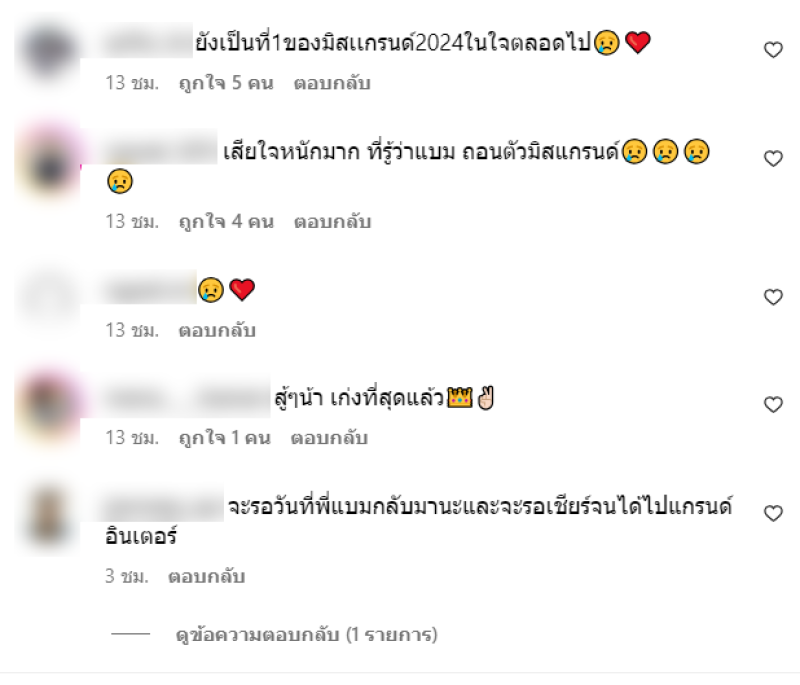Reply to the เสียใจหนักมาก comment
The height and width of the screenshot is (685, 800).
(331, 222)
